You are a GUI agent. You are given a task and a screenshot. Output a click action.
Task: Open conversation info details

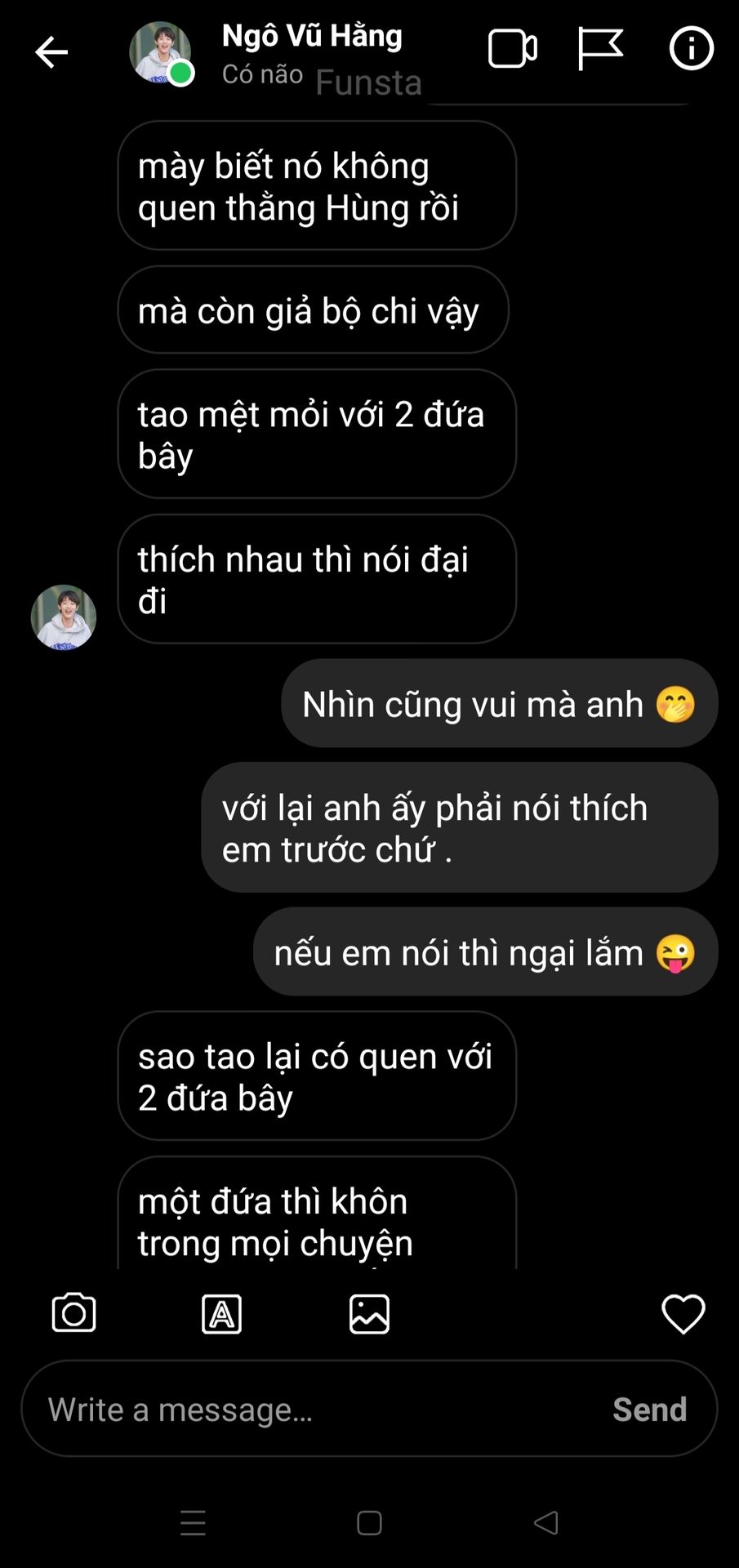coord(691,48)
